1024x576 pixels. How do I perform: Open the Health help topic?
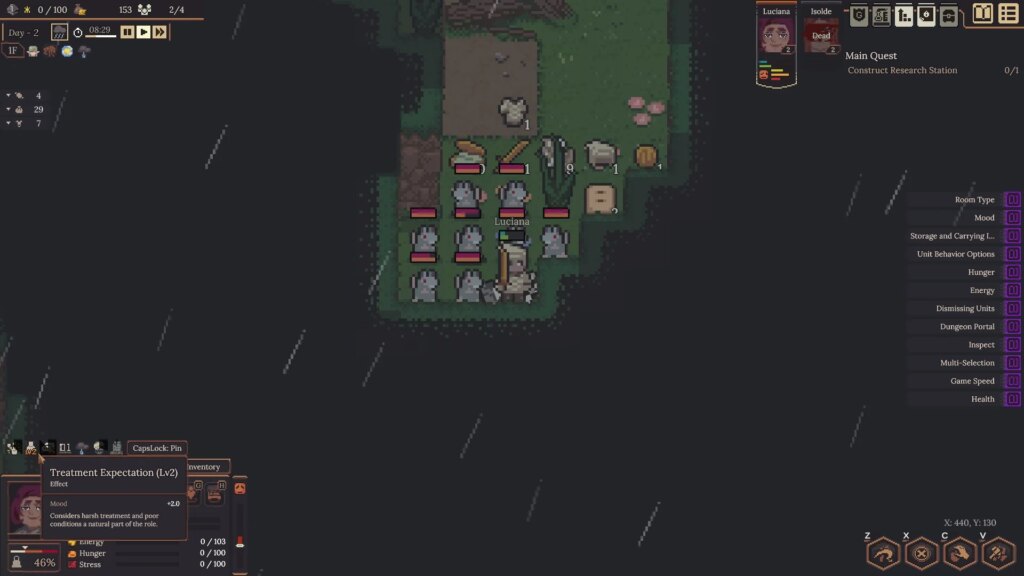tap(965, 399)
